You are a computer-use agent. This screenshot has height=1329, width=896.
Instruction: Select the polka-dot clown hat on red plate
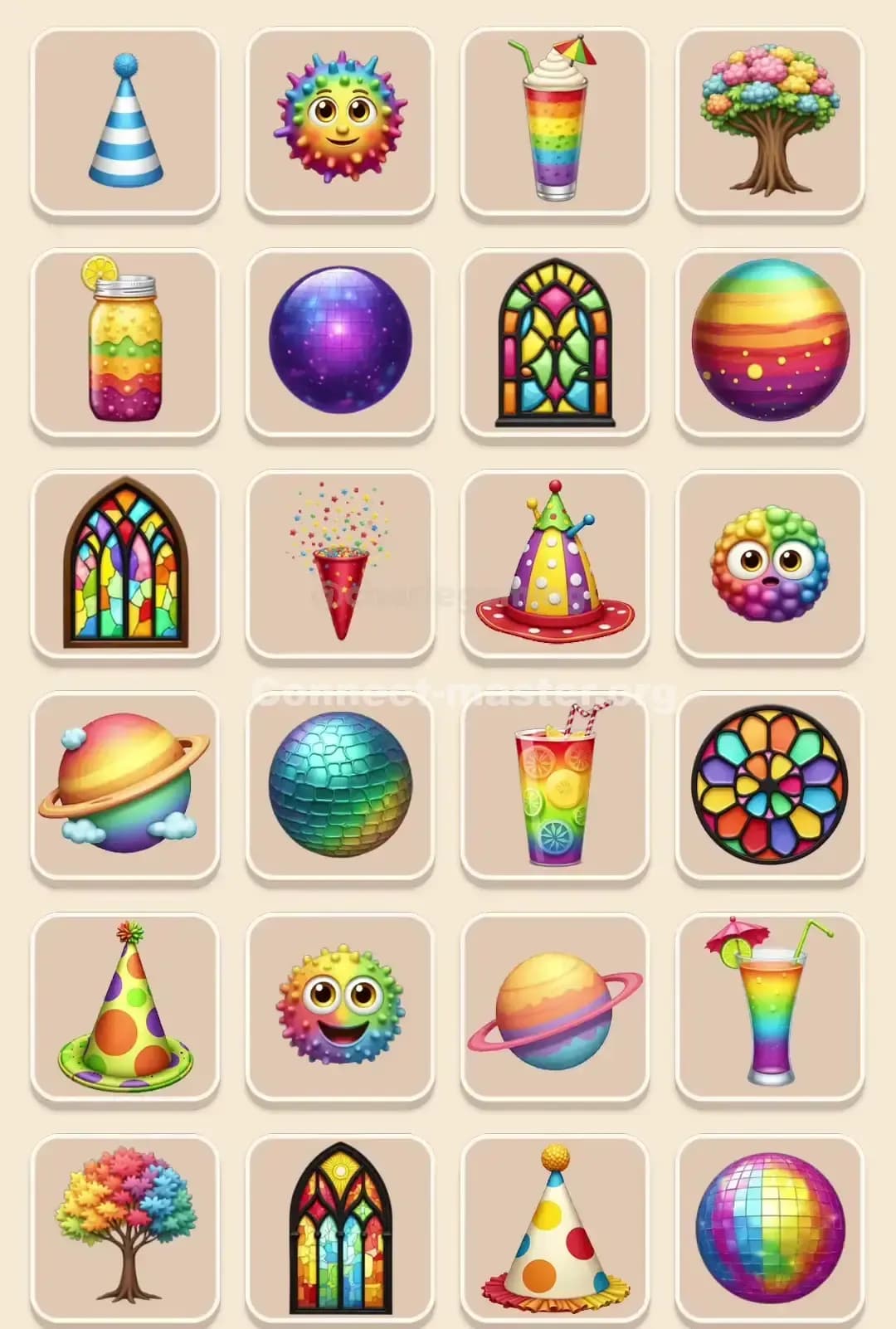coord(554,564)
